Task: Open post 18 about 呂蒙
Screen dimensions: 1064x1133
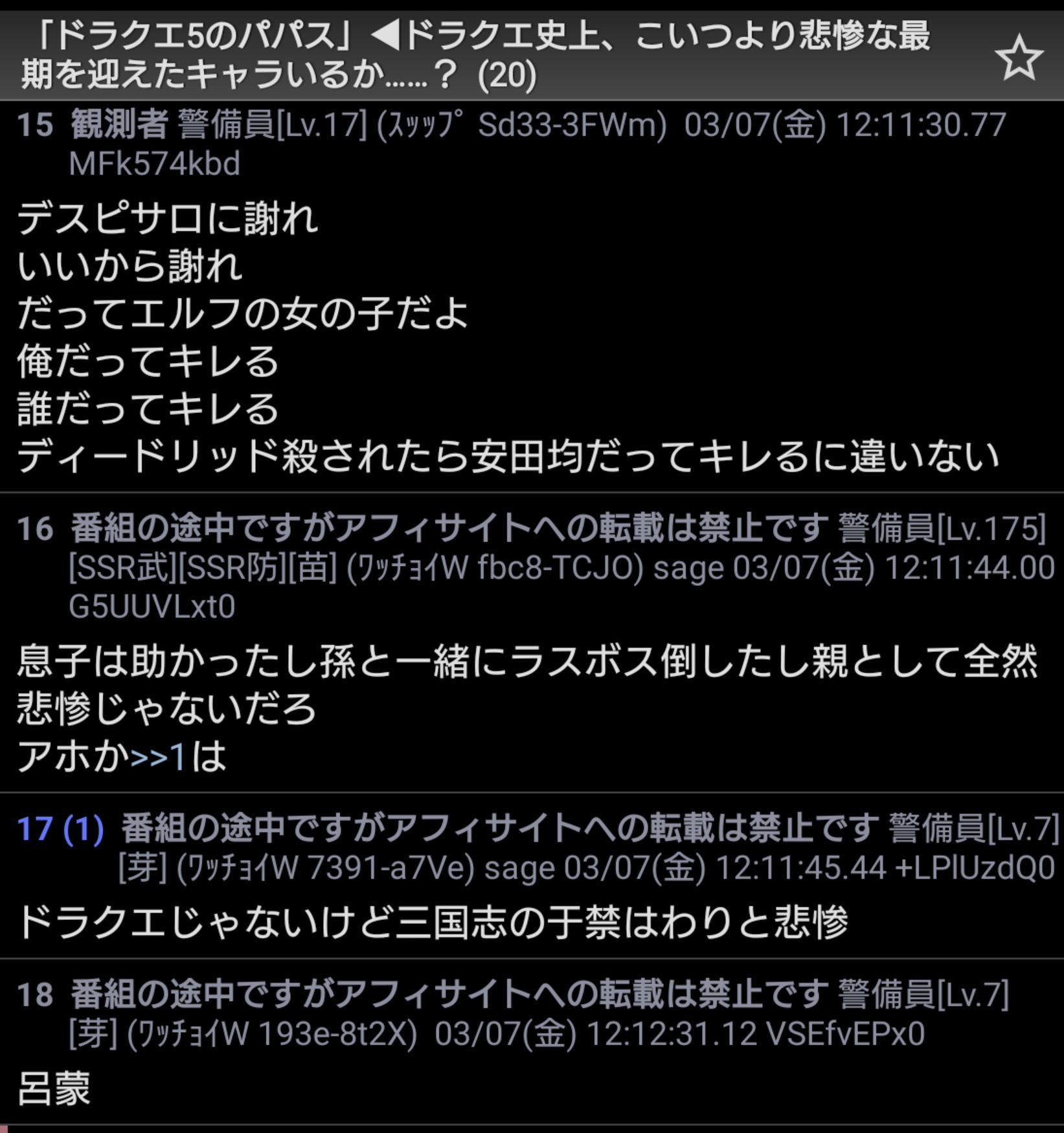Action: tap(34, 995)
